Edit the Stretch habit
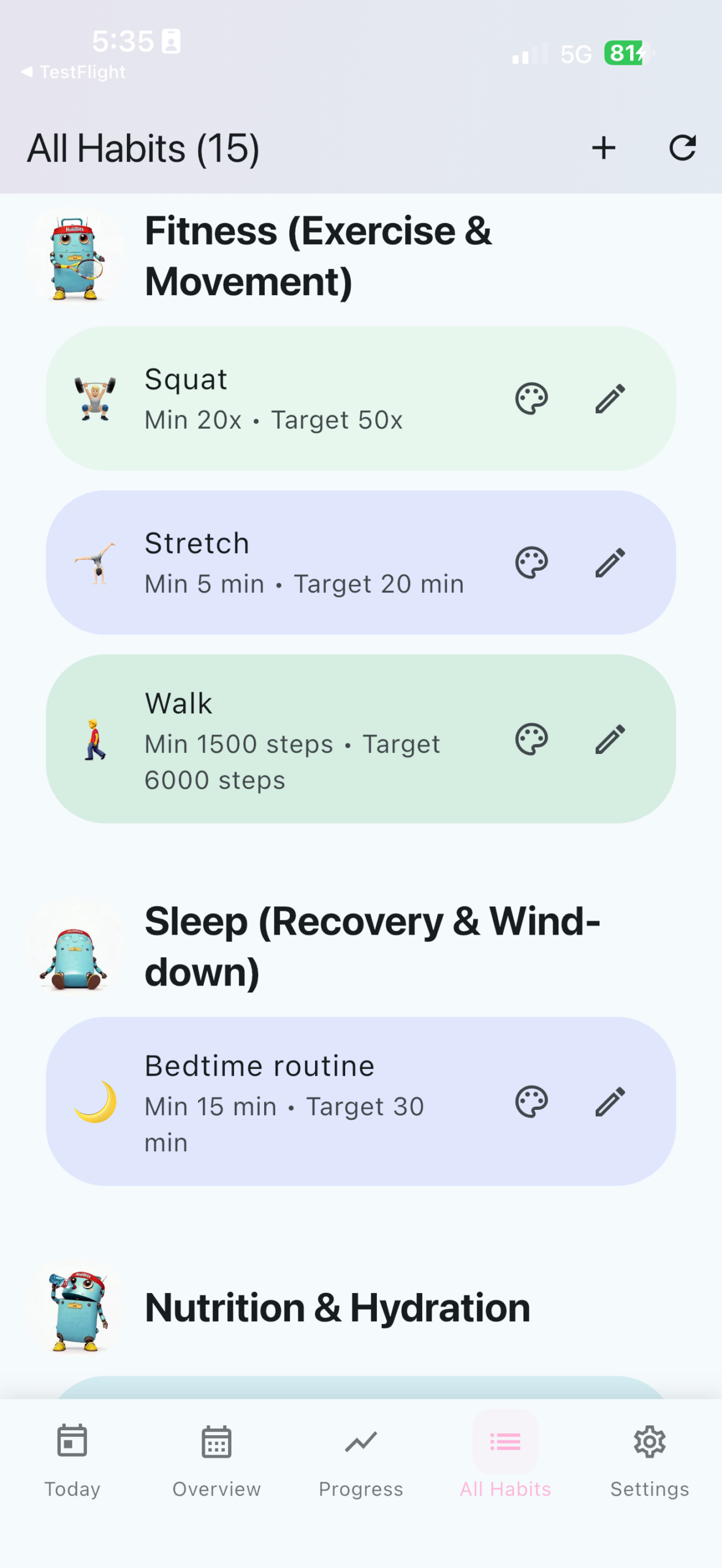722x1568 pixels. click(x=610, y=563)
